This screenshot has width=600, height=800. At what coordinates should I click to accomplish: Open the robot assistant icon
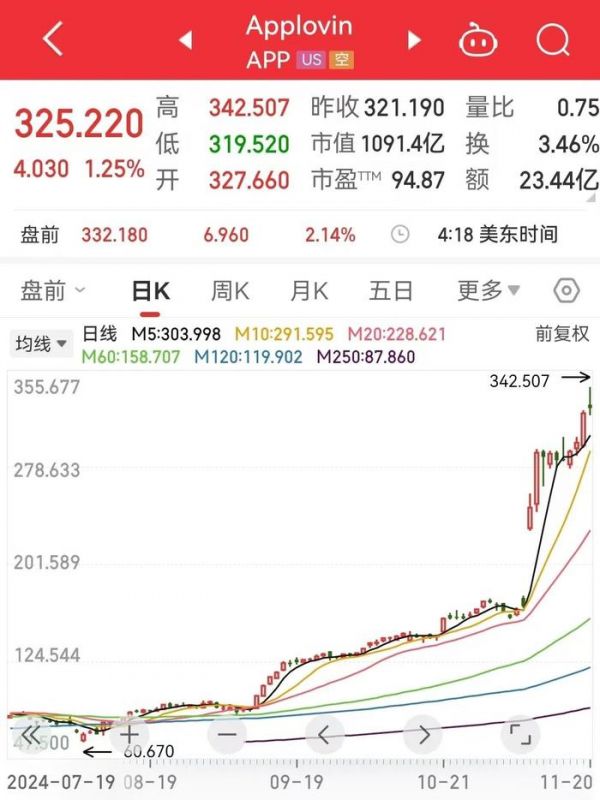(478, 40)
